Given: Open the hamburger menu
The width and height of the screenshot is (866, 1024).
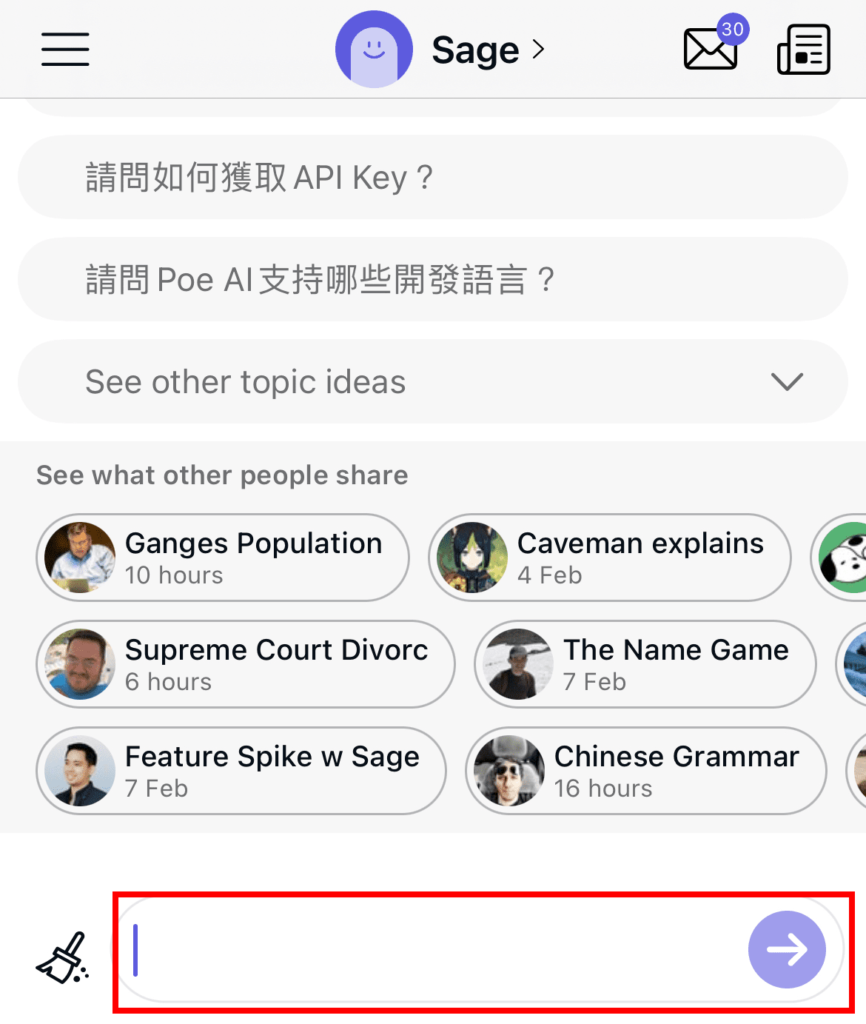Looking at the screenshot, I should 65,49.
